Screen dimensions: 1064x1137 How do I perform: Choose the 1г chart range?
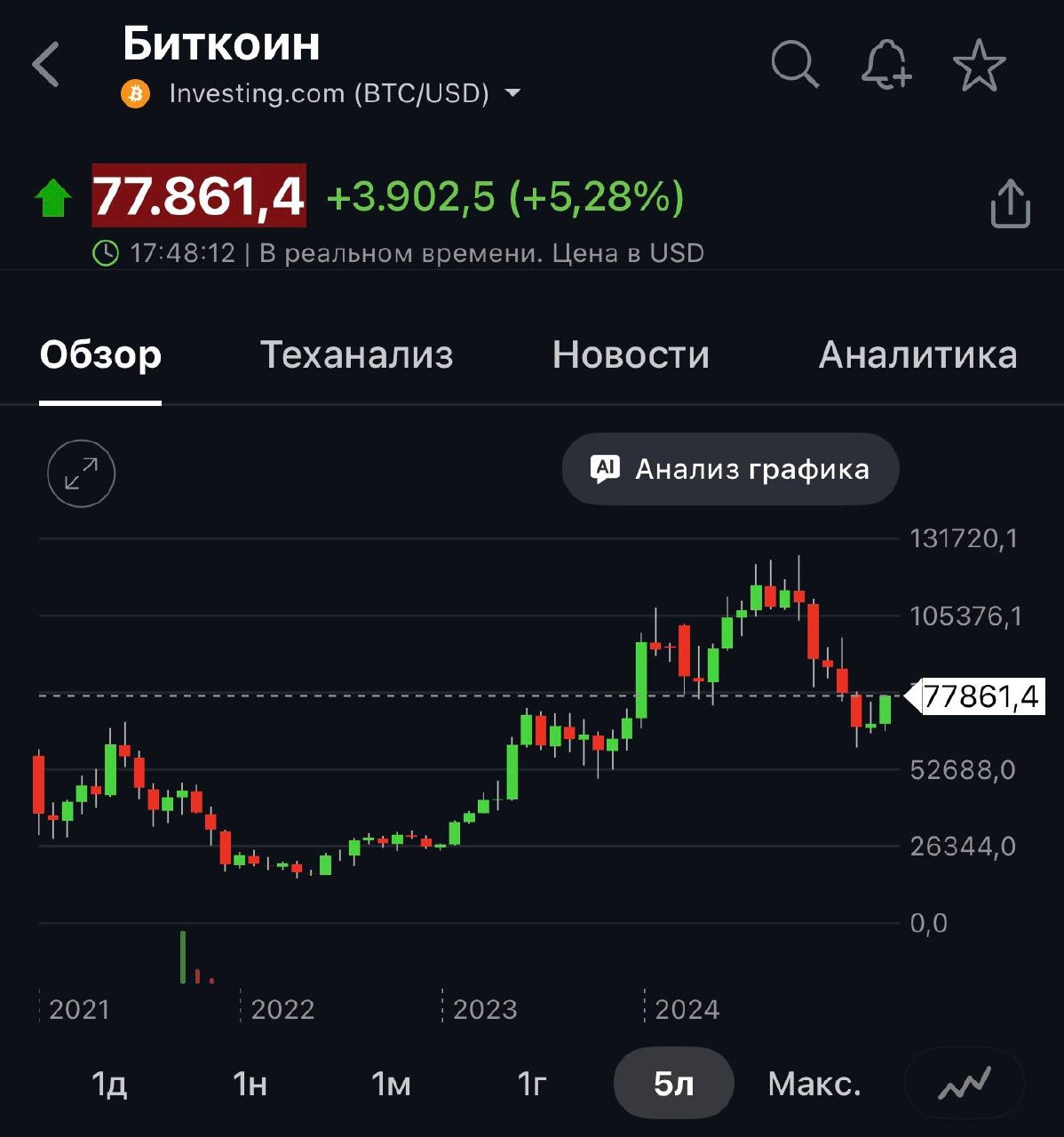click(x=532, y=1084)
